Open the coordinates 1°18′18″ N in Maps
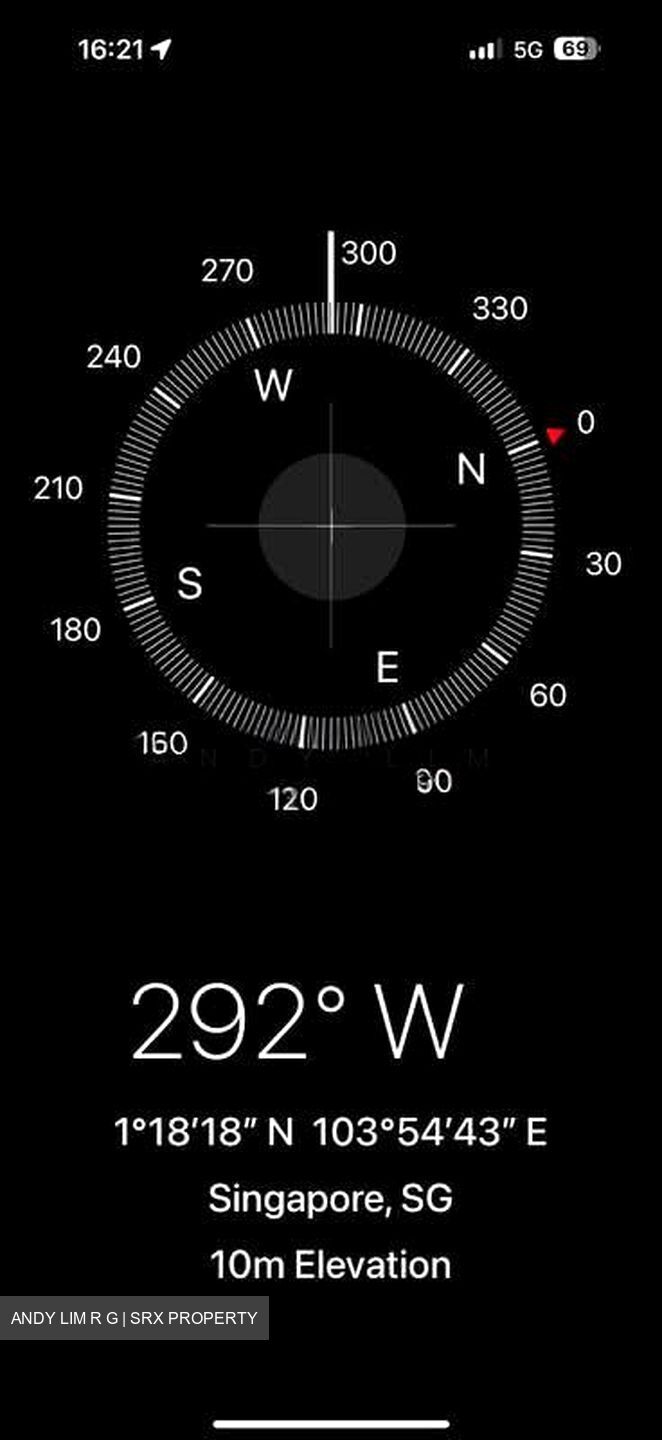This screenshot has width=662, height=1440. tap(204, 1132)
